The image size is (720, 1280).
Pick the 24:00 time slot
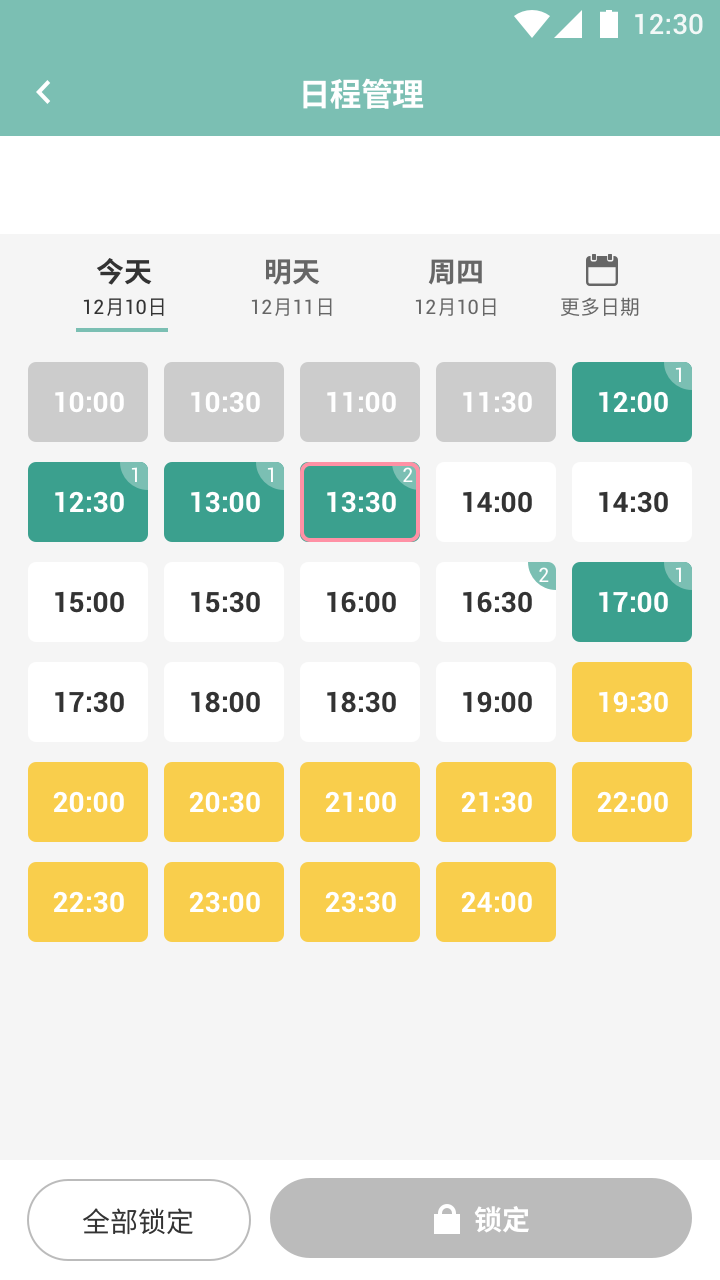496,902
